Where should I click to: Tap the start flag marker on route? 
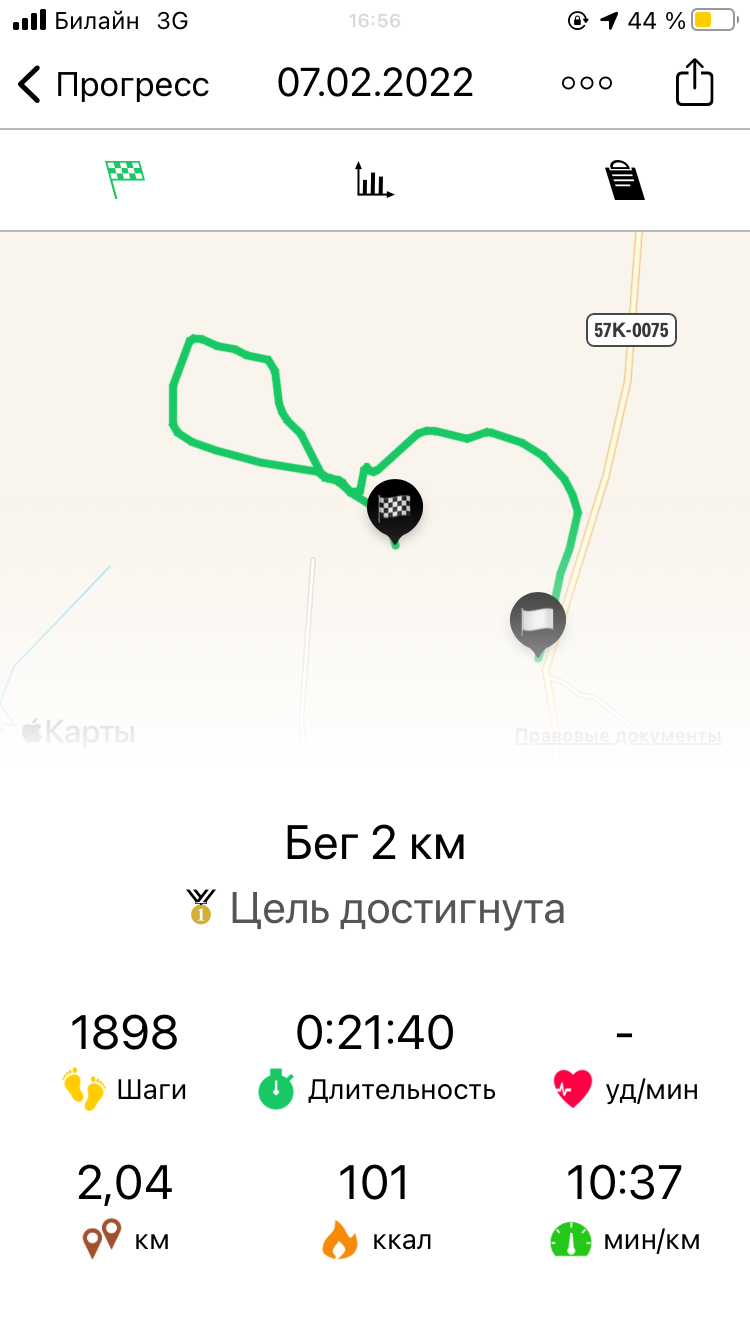pyautogui.click(x=538, y=621)
